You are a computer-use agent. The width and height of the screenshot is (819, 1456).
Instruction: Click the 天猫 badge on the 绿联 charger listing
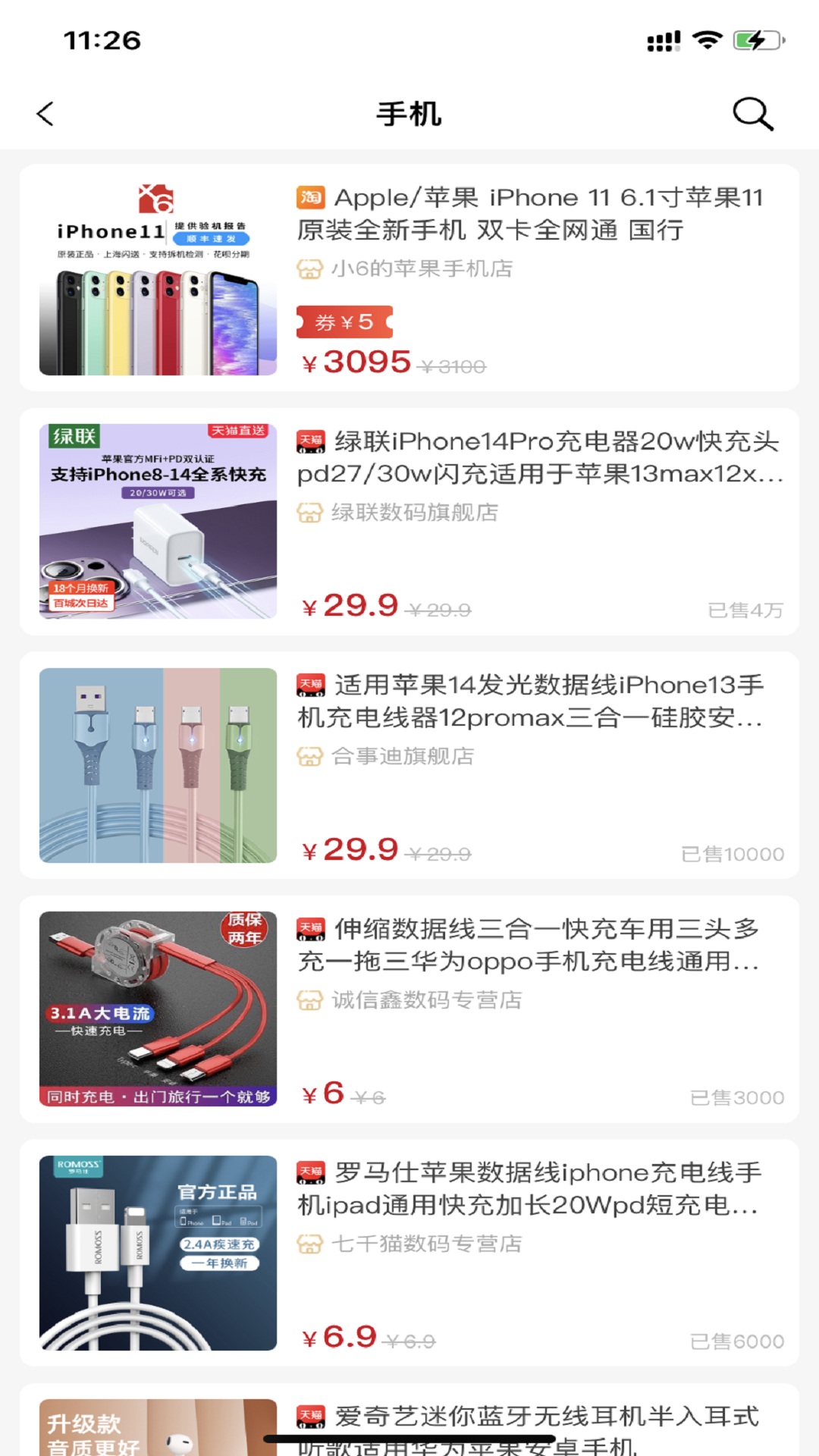[x=309, y=441]
